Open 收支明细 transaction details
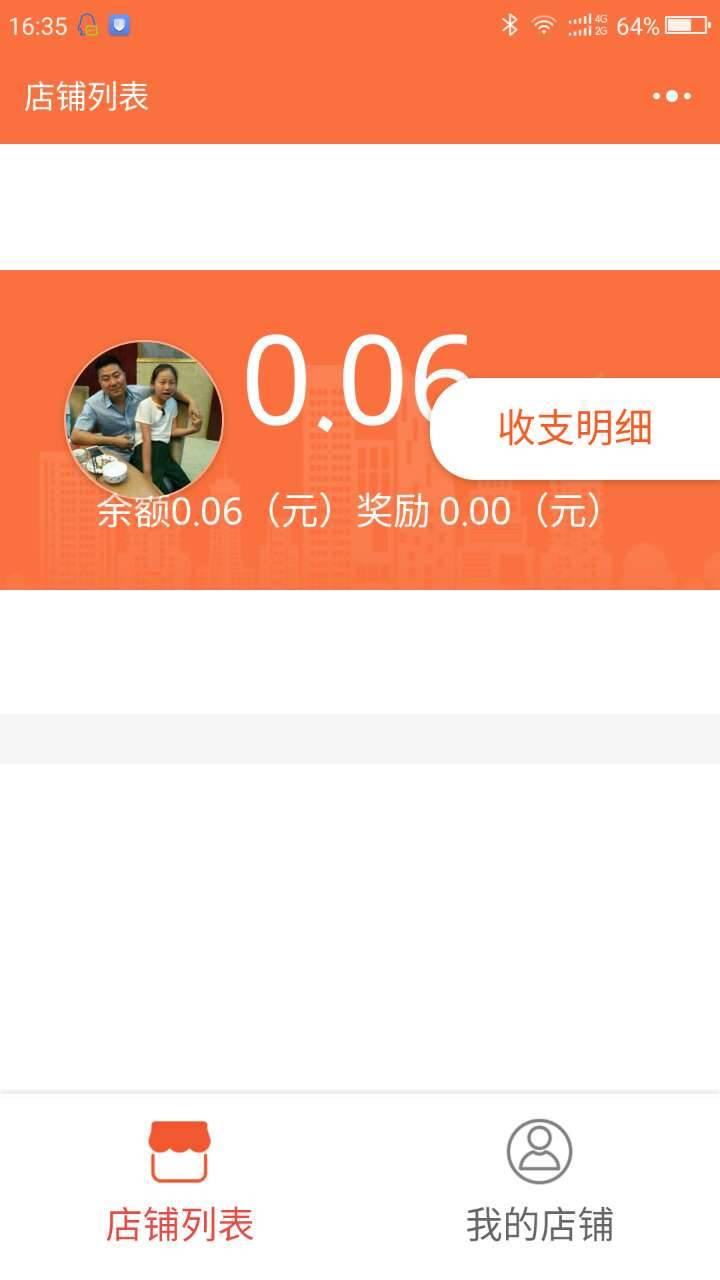 [x=575, y=428]
